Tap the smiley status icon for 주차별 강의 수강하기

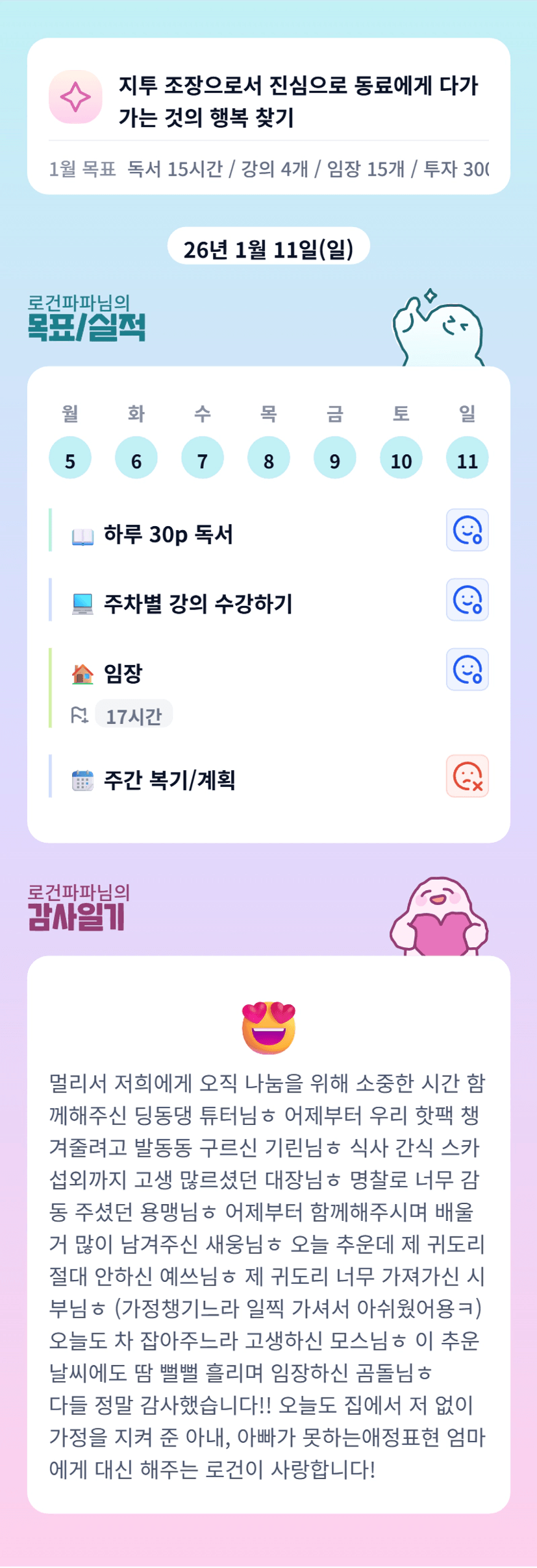tap(468, 600)
